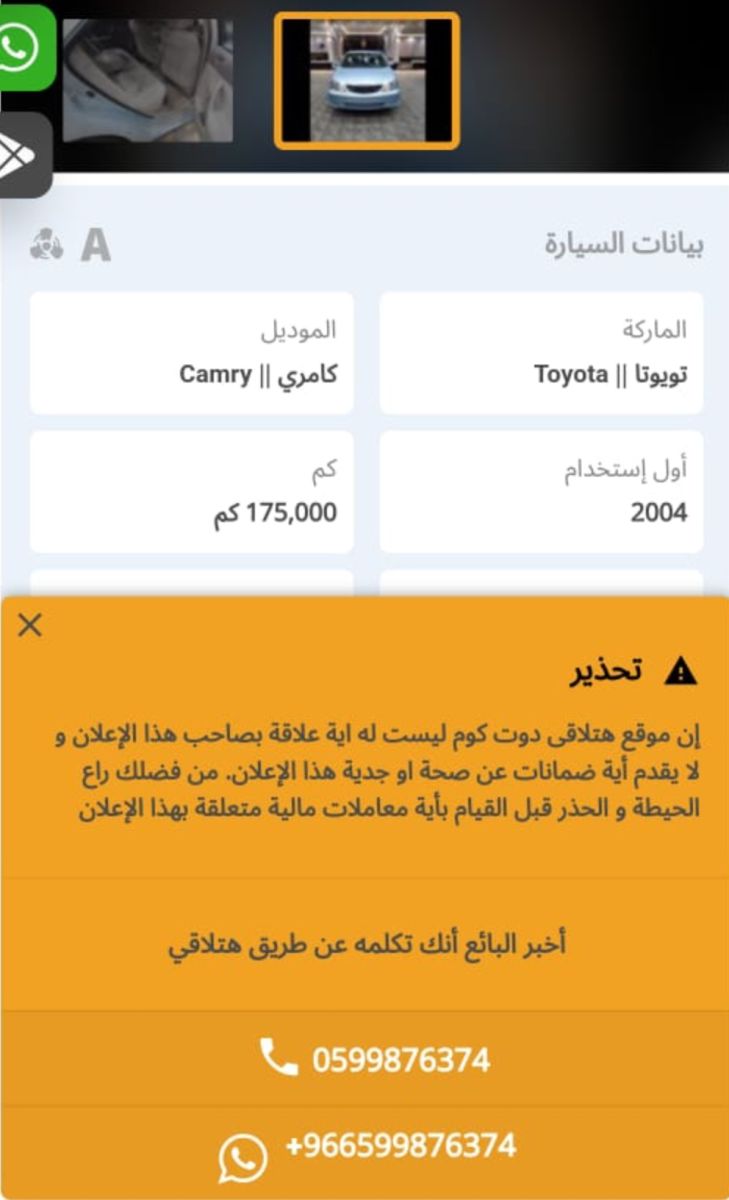Click the Camry model card
The width and height of the screenshot is (729, 1200).
tap(191, 352)
